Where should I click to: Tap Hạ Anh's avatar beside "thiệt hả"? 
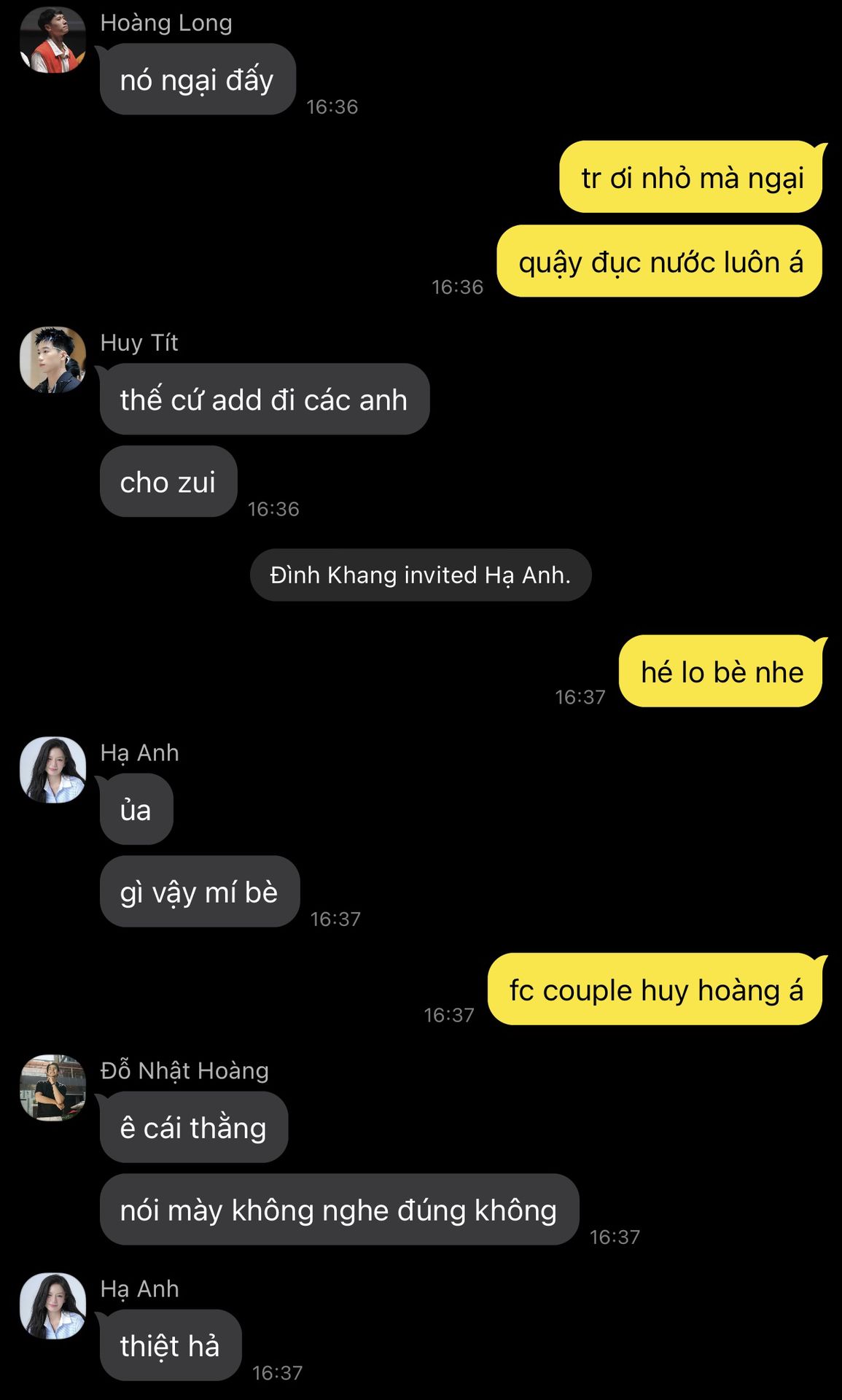pyautogui.click(x=52, y=1306)
